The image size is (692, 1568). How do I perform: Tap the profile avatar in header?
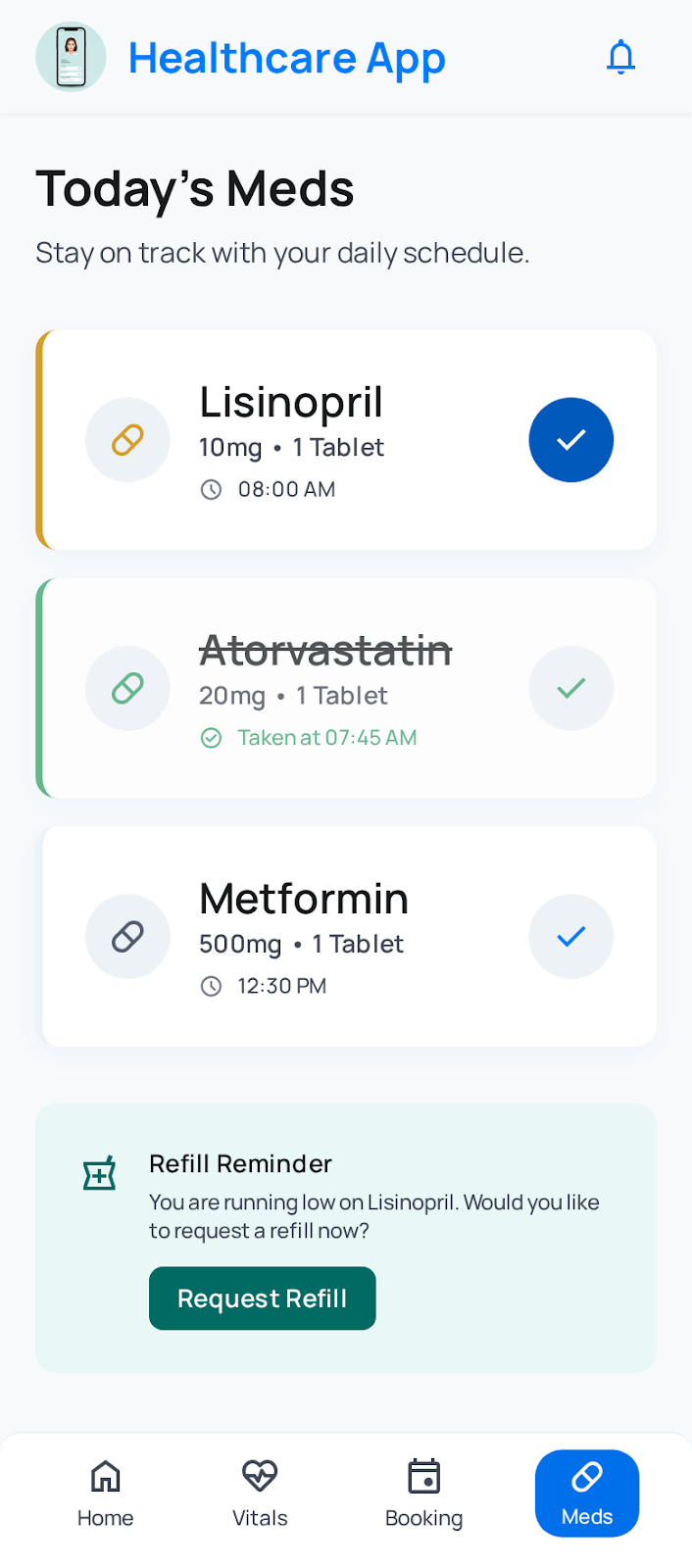coord(71,57)
